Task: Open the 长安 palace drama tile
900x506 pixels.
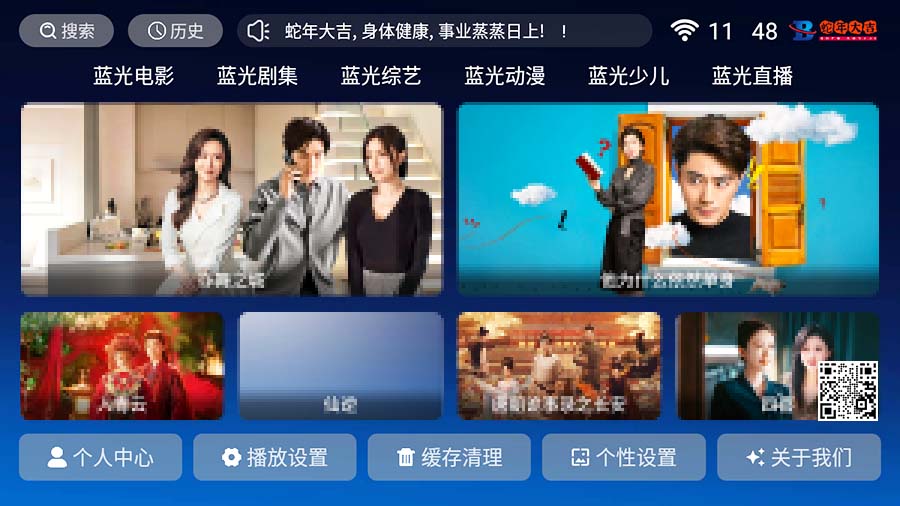Action: coord(559,366)
